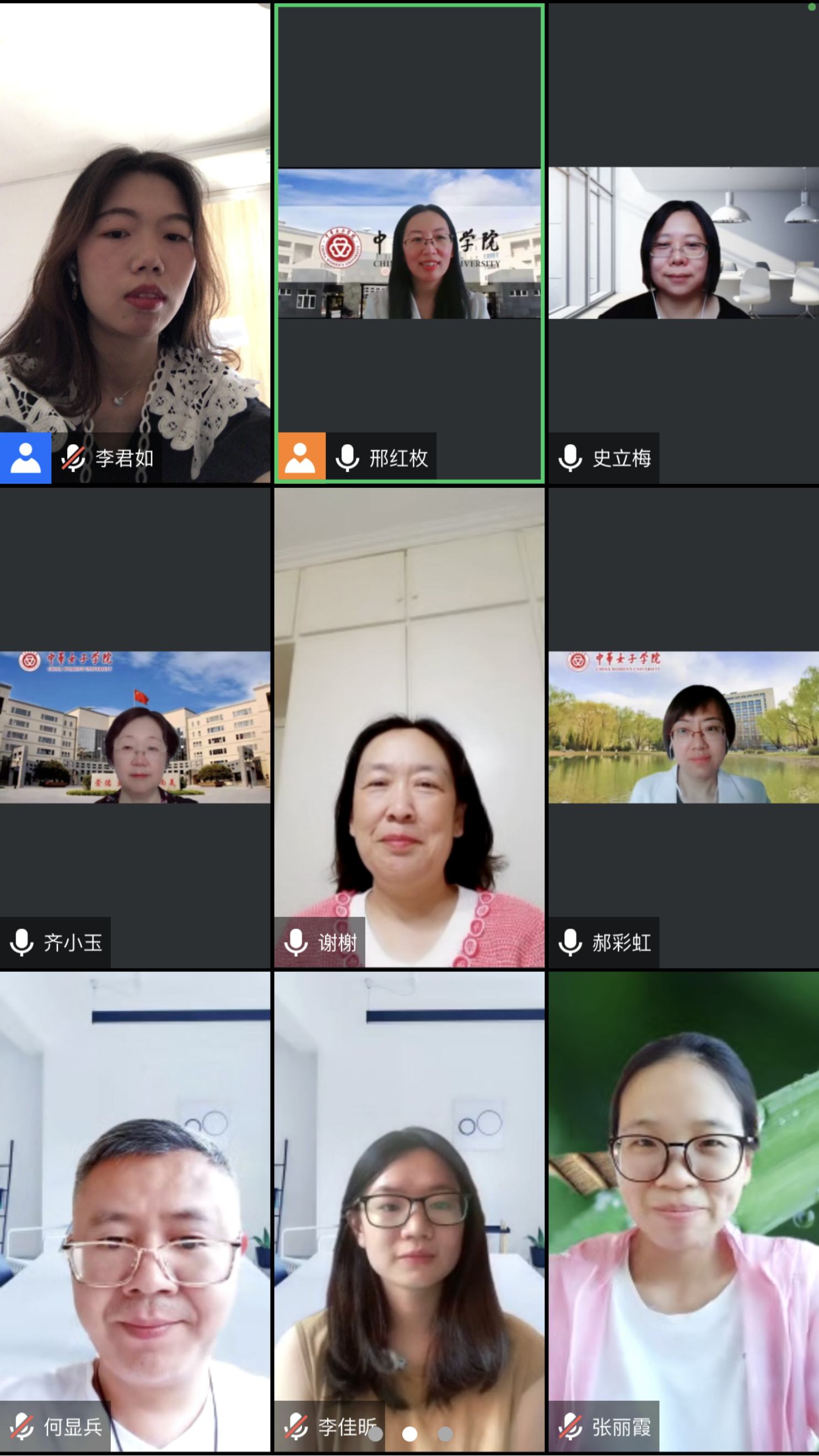This screenshot has width=819, height=1456.
Task: Select 李君如's video tile
Action: click(x=135, y=243)
